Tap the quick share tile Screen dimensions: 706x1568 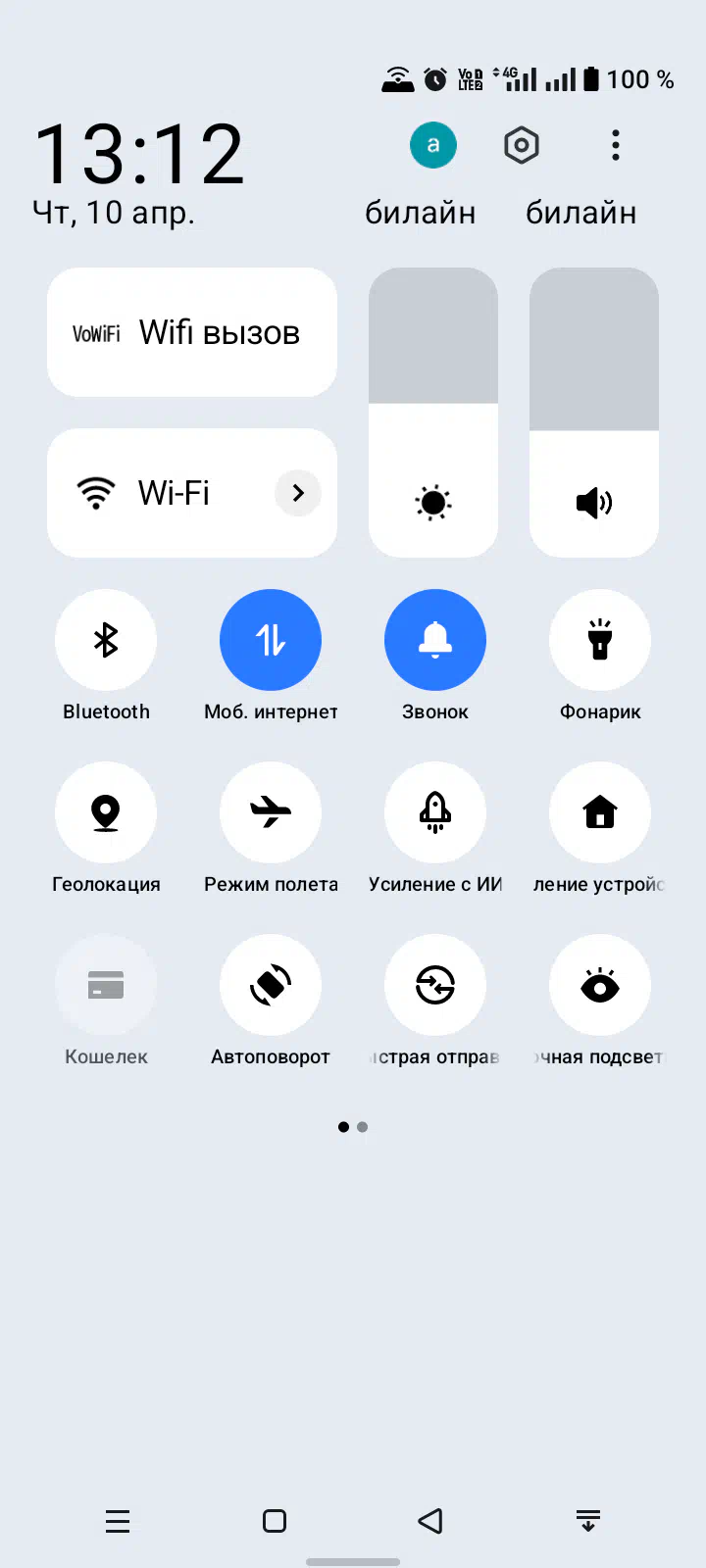pos(435,985)
